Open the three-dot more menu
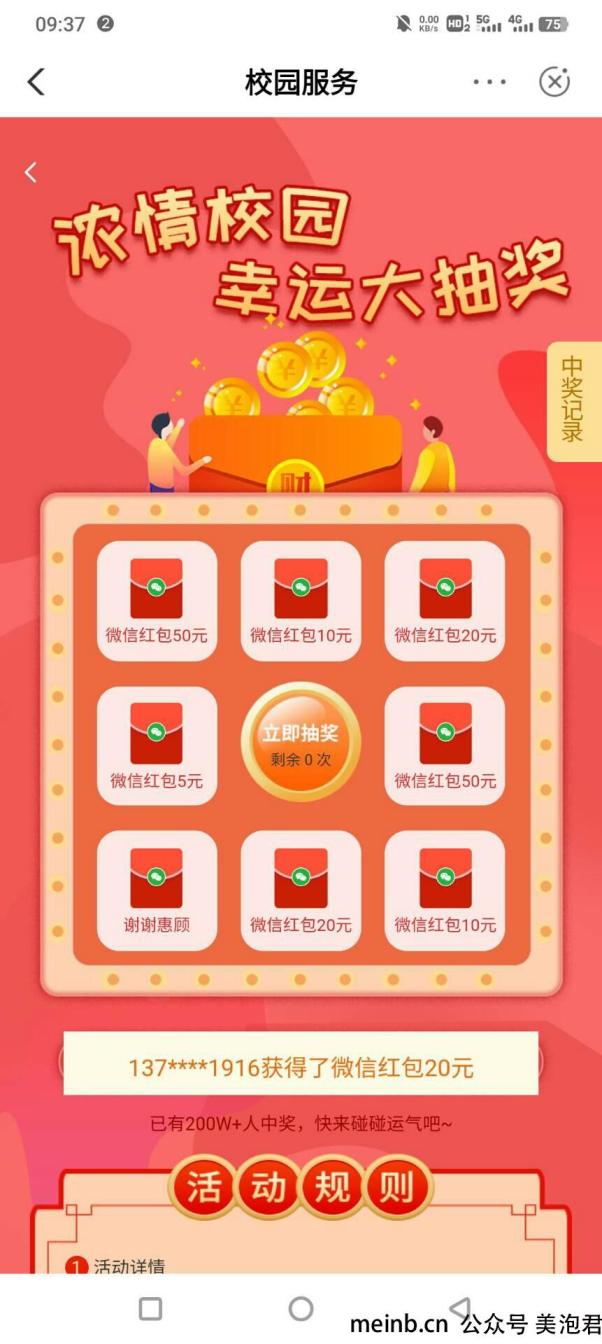 (490, 82)
